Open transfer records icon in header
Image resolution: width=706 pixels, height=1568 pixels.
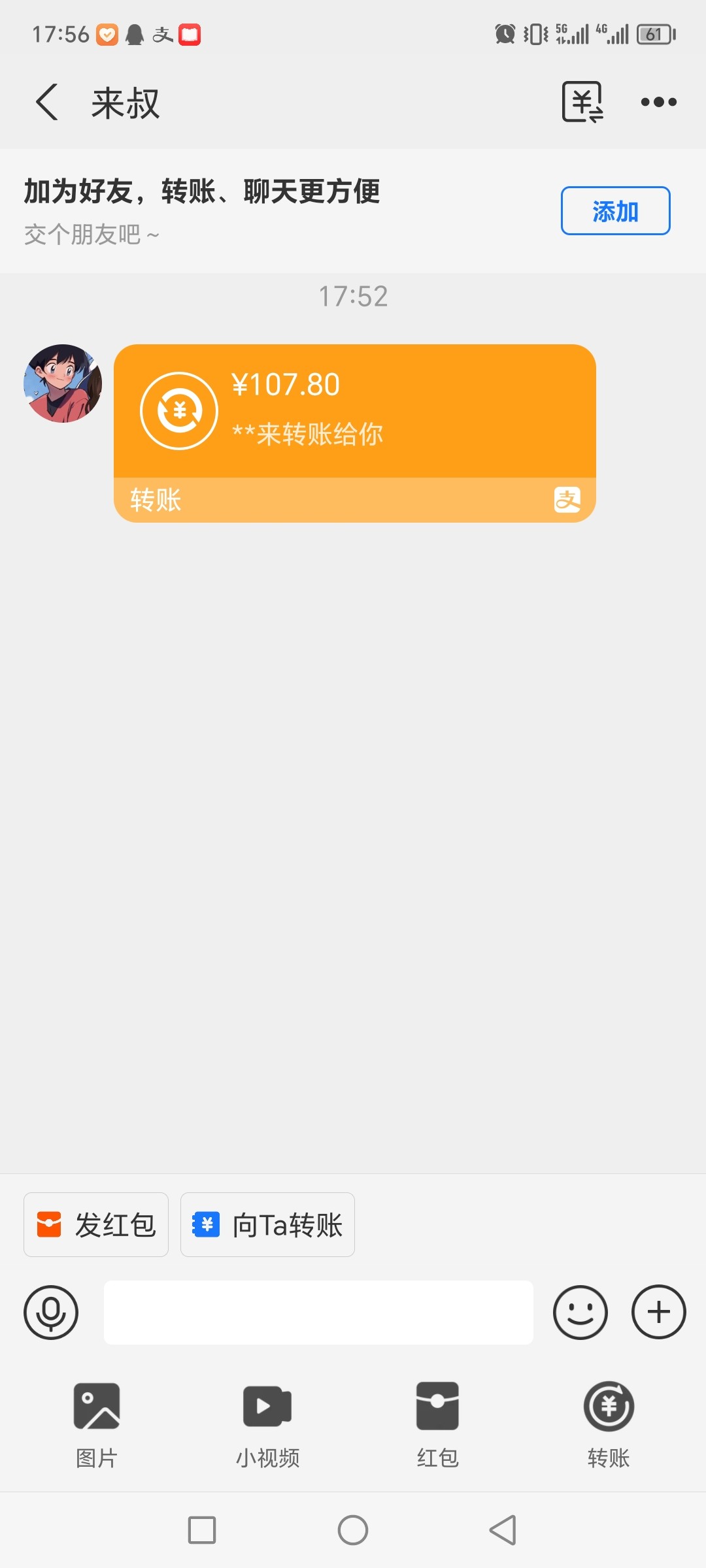[x=582, y=102]
